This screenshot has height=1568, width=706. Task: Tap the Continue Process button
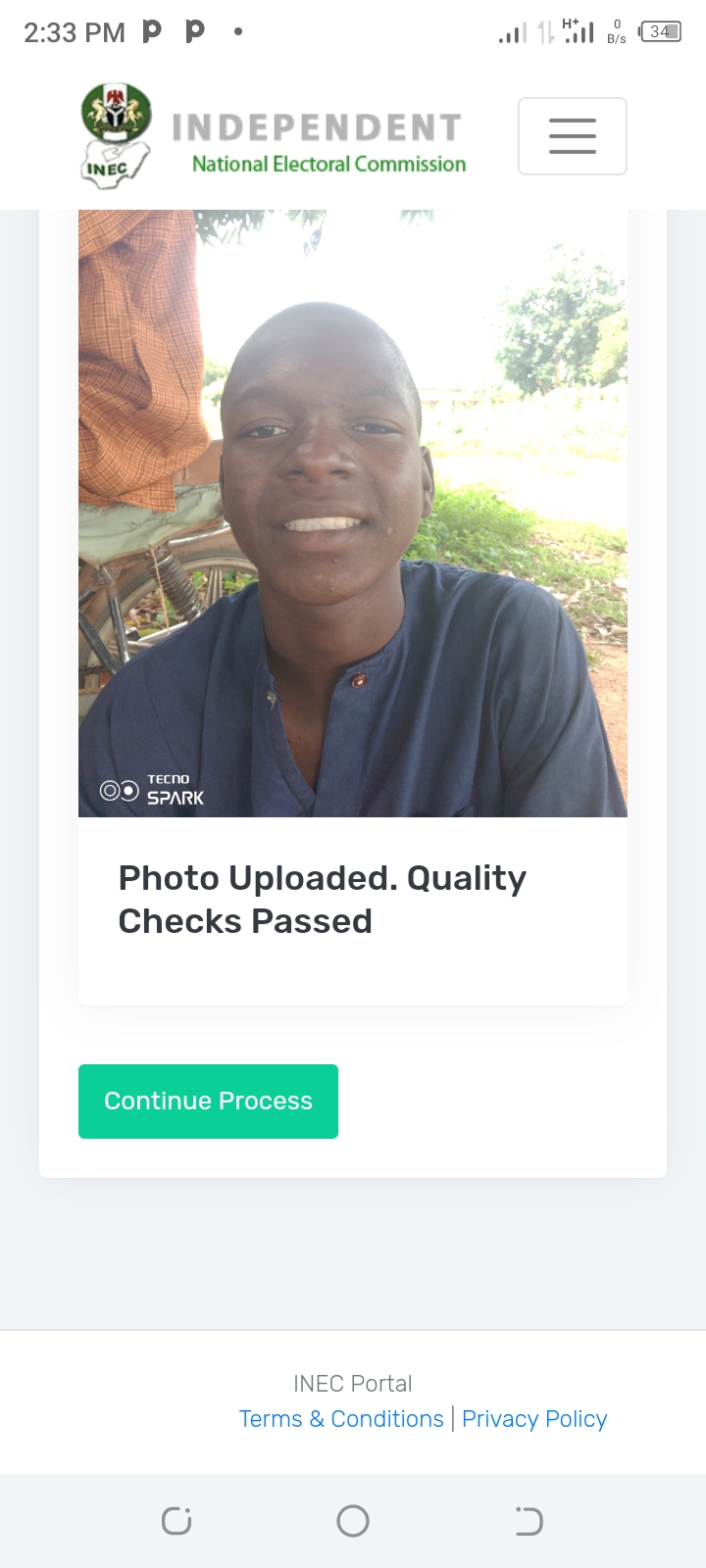208,1101
